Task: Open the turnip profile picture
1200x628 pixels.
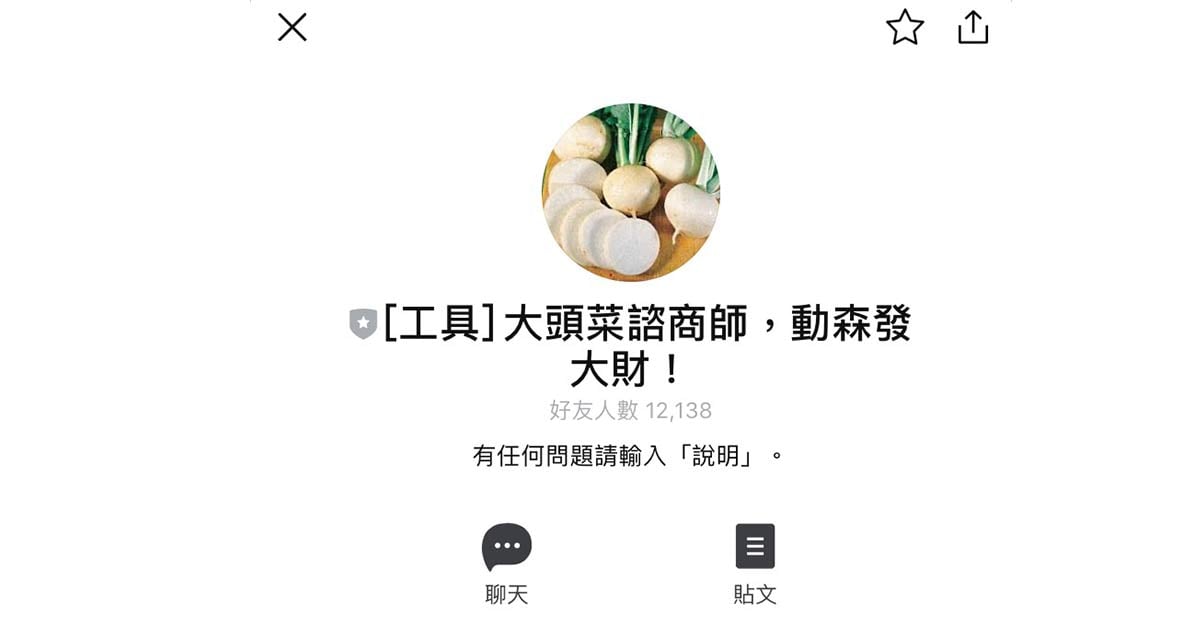Action: (630, 192)
